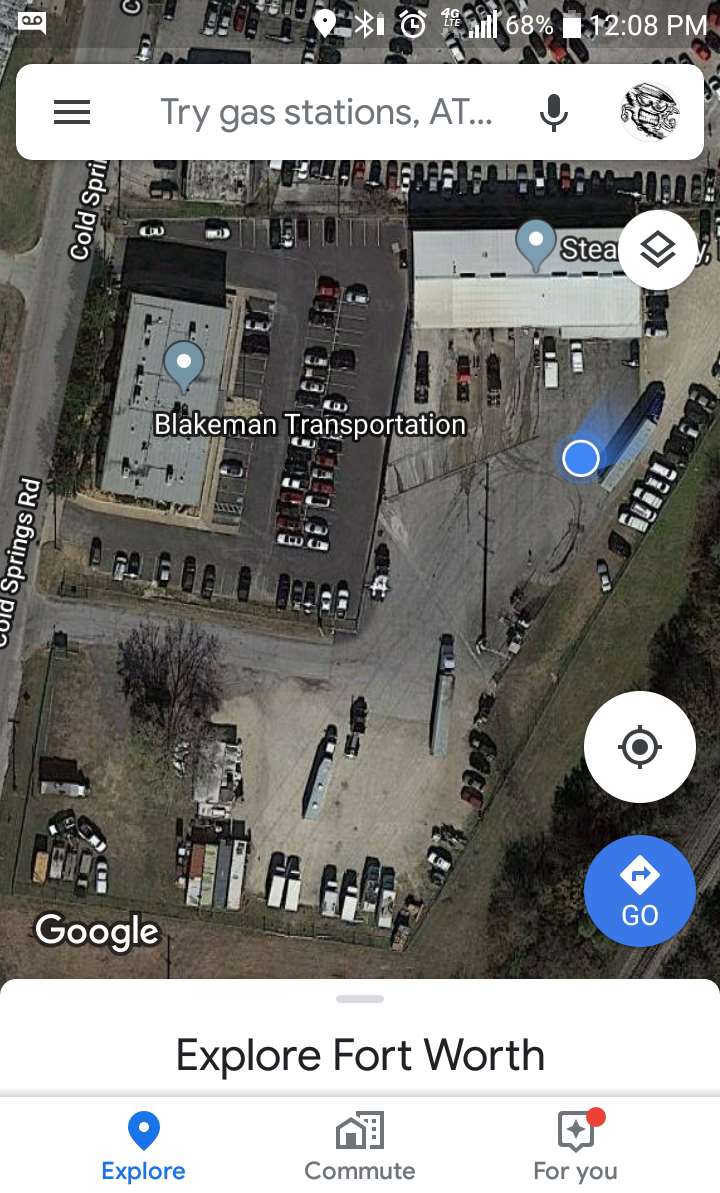This screenshot has height=1193, width=720.
Task: Tap the blue GO directions button
Action: [x=640, y=891]
